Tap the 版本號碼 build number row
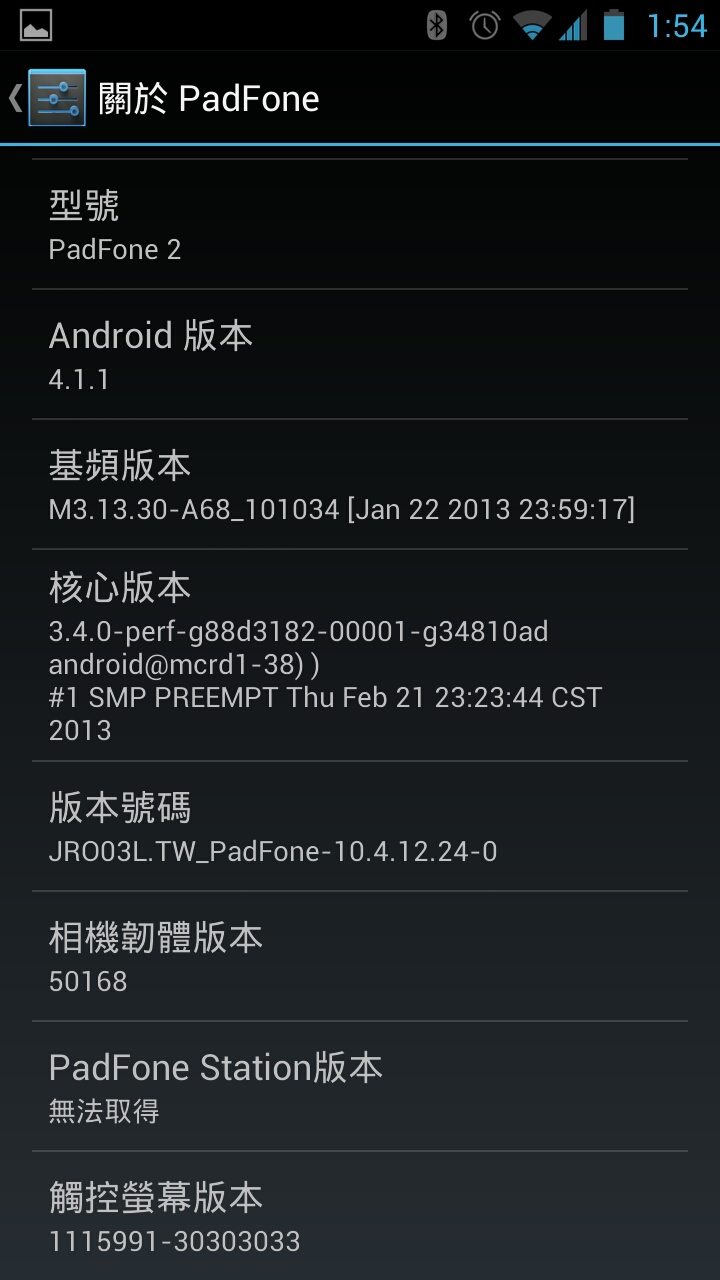Viewport: 720px width, 1280px height. tap(360, 827)
